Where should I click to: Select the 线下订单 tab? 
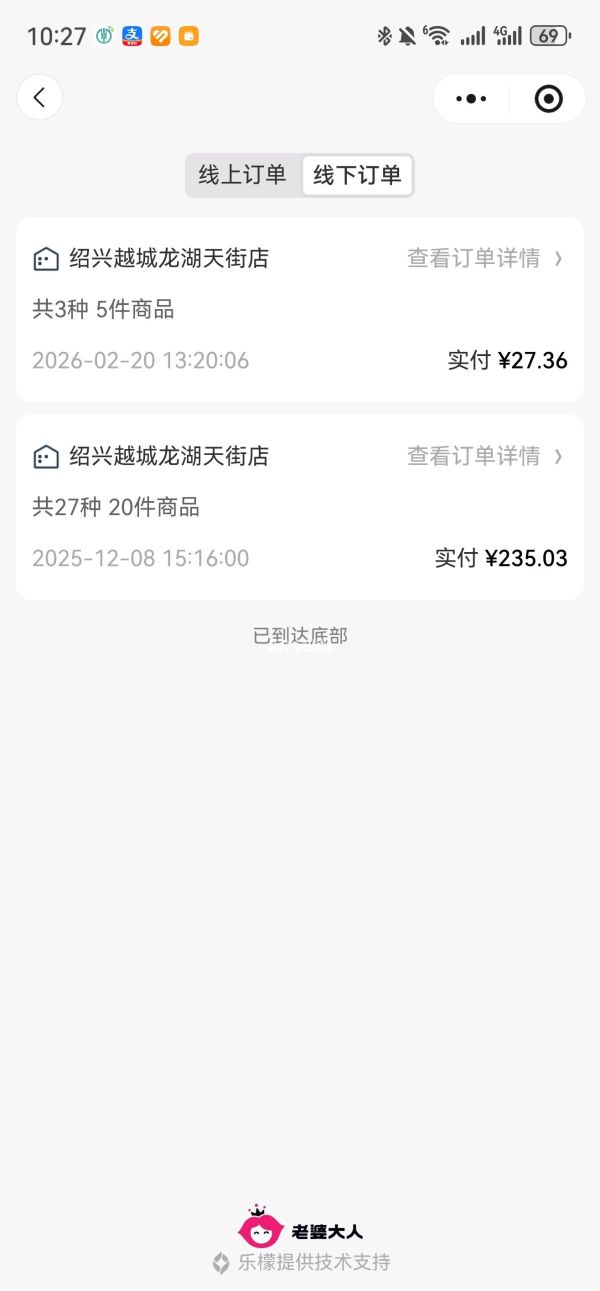point(357,176)
